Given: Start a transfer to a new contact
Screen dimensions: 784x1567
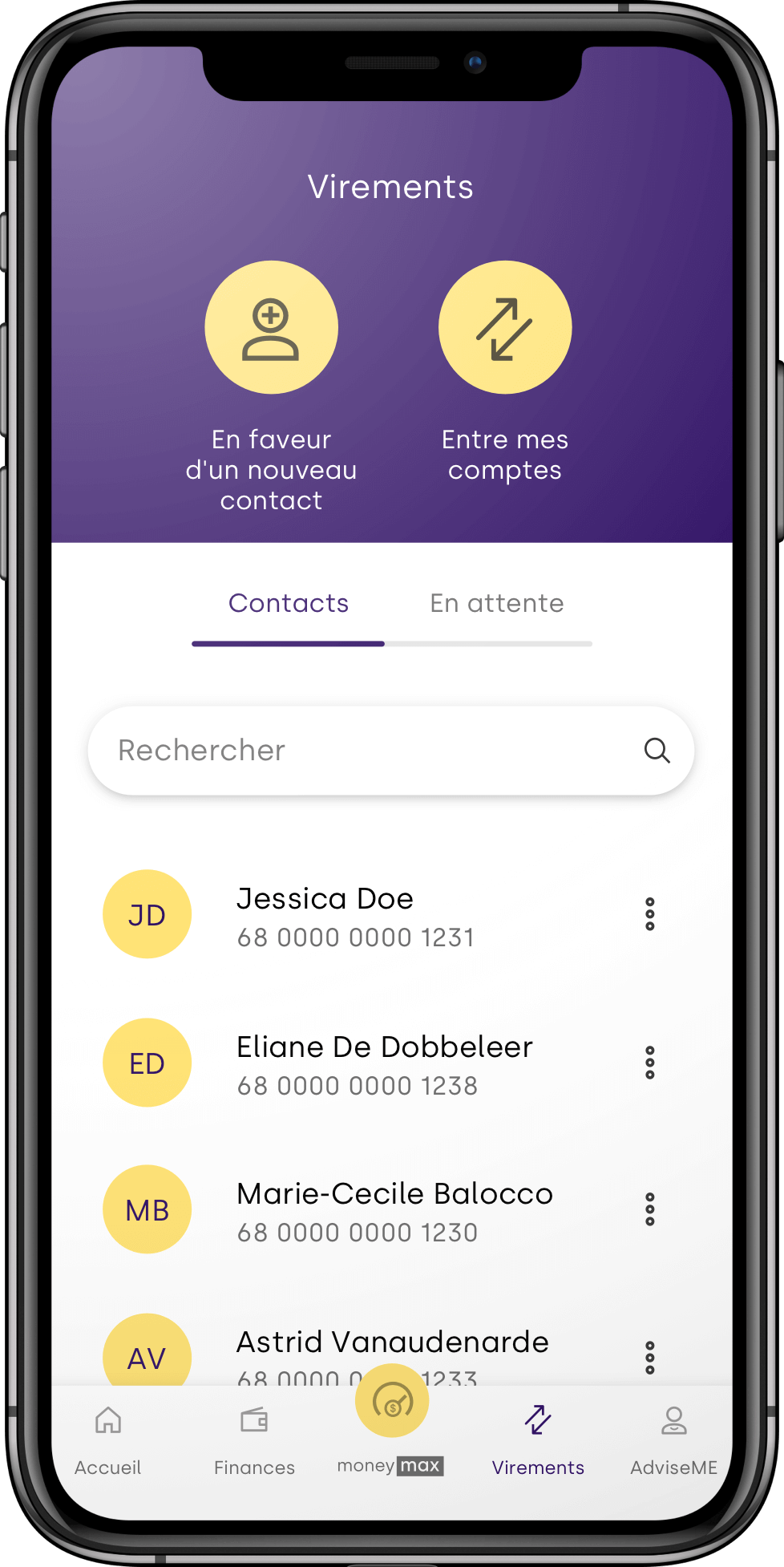Looking at the screenshot, I should tap(271, 327).
